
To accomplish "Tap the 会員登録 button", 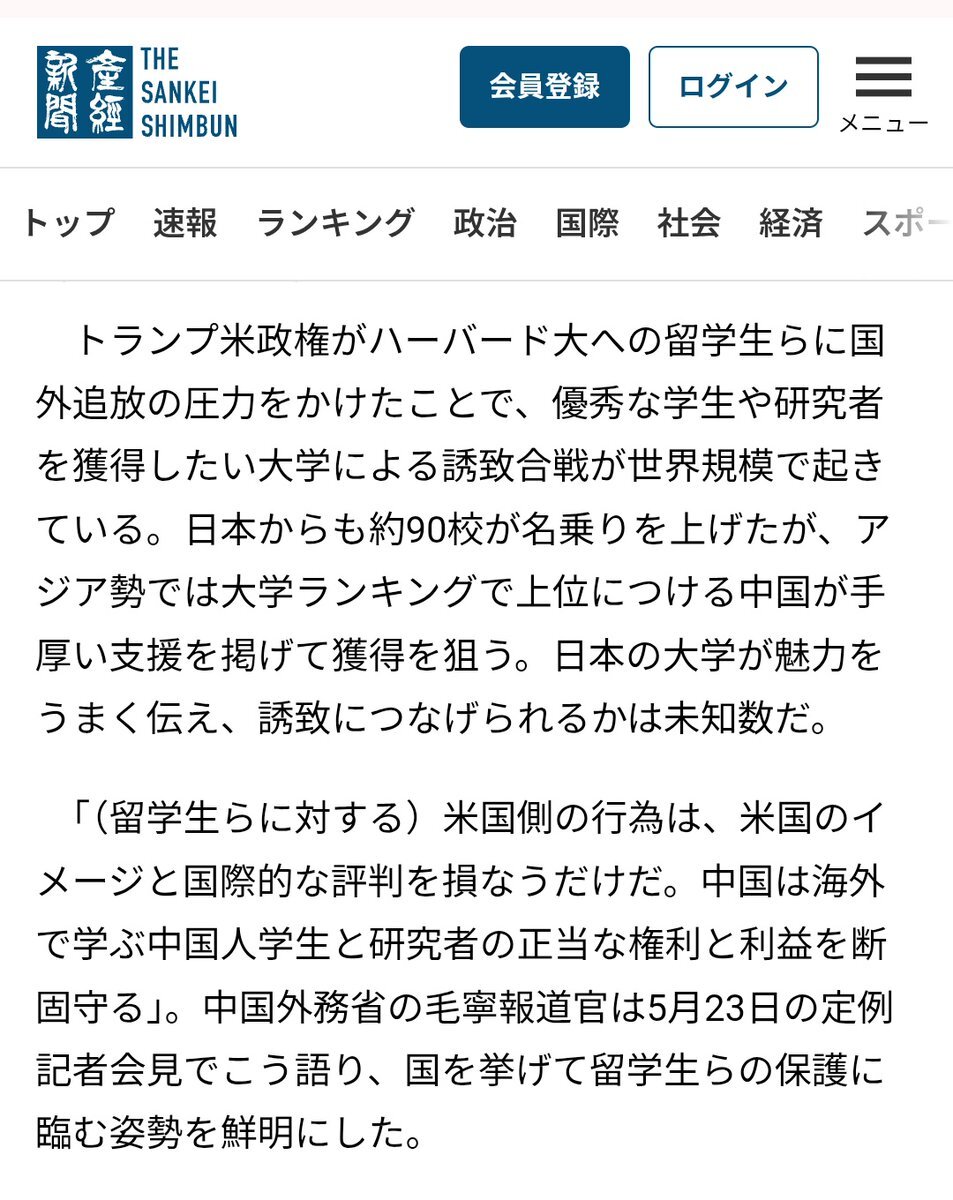I will tap(545, 87).
